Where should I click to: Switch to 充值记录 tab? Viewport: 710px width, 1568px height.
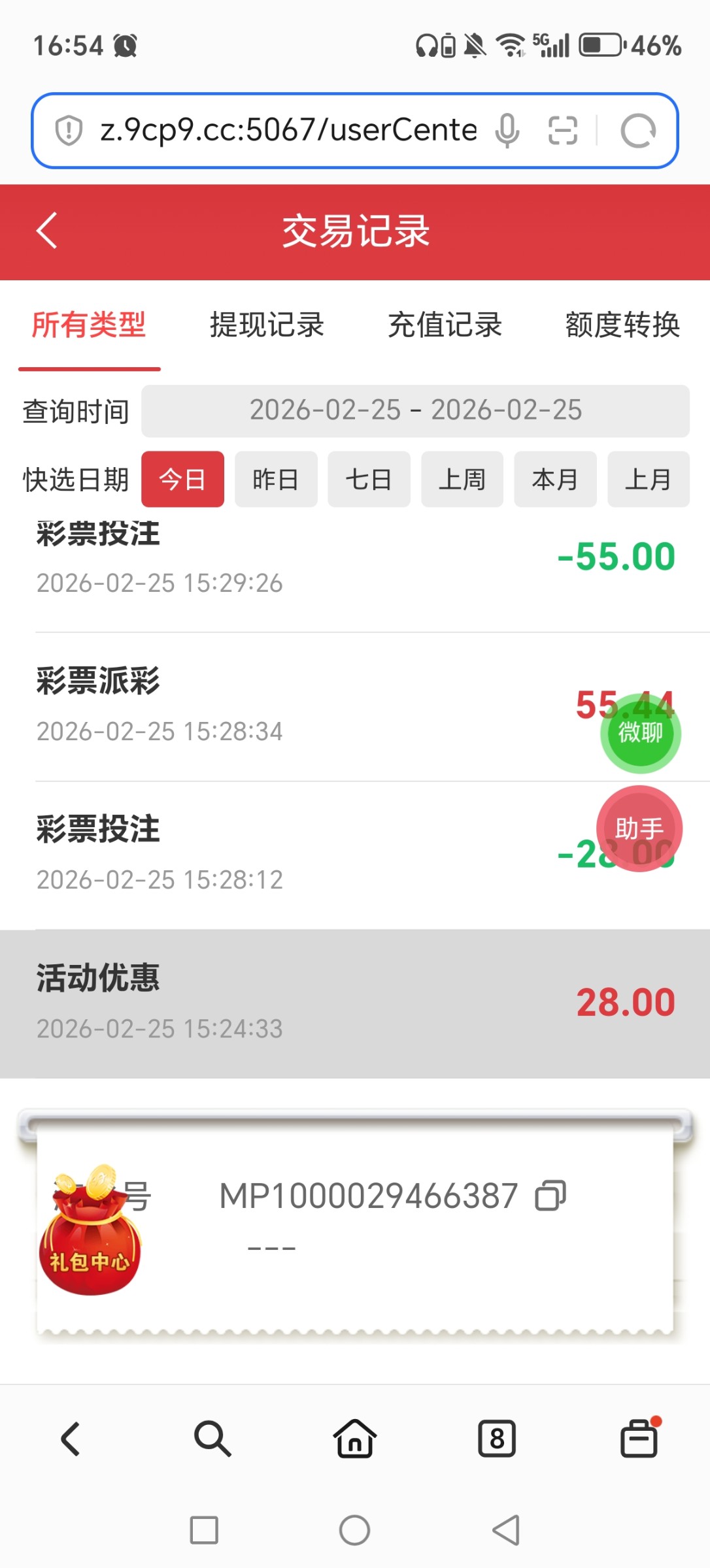pos(445,325)
